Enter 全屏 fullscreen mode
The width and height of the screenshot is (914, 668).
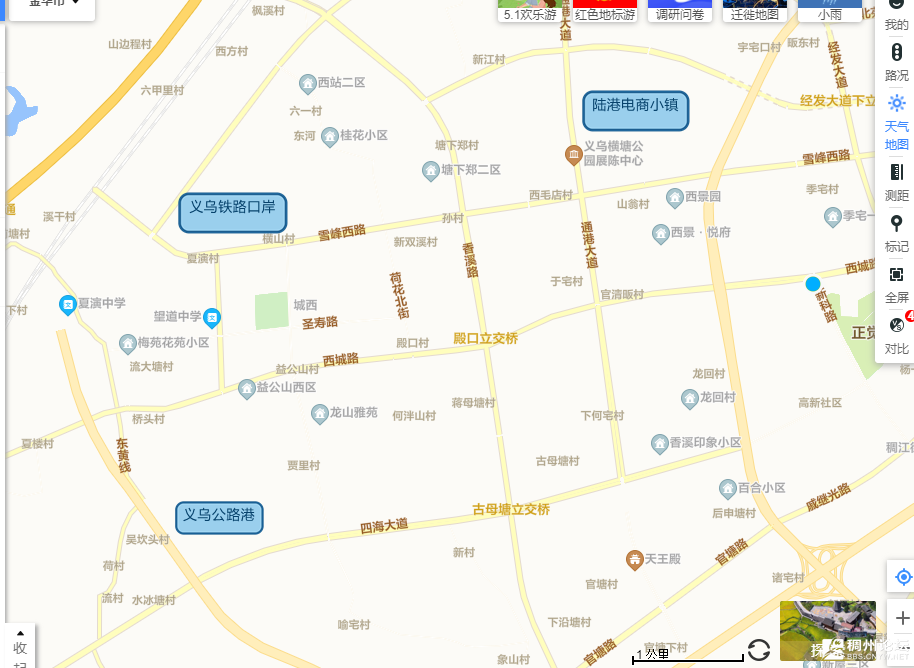point(896,283)
